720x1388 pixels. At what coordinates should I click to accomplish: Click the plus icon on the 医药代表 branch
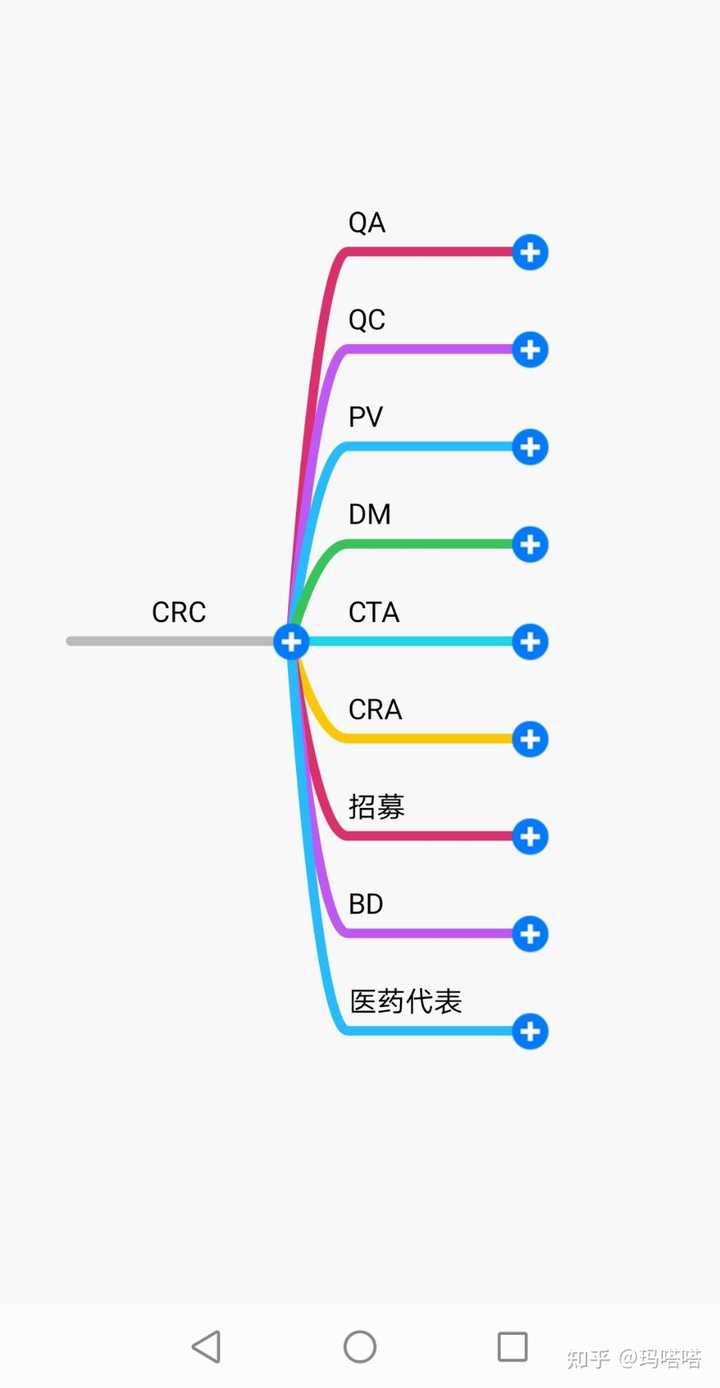529,1031
